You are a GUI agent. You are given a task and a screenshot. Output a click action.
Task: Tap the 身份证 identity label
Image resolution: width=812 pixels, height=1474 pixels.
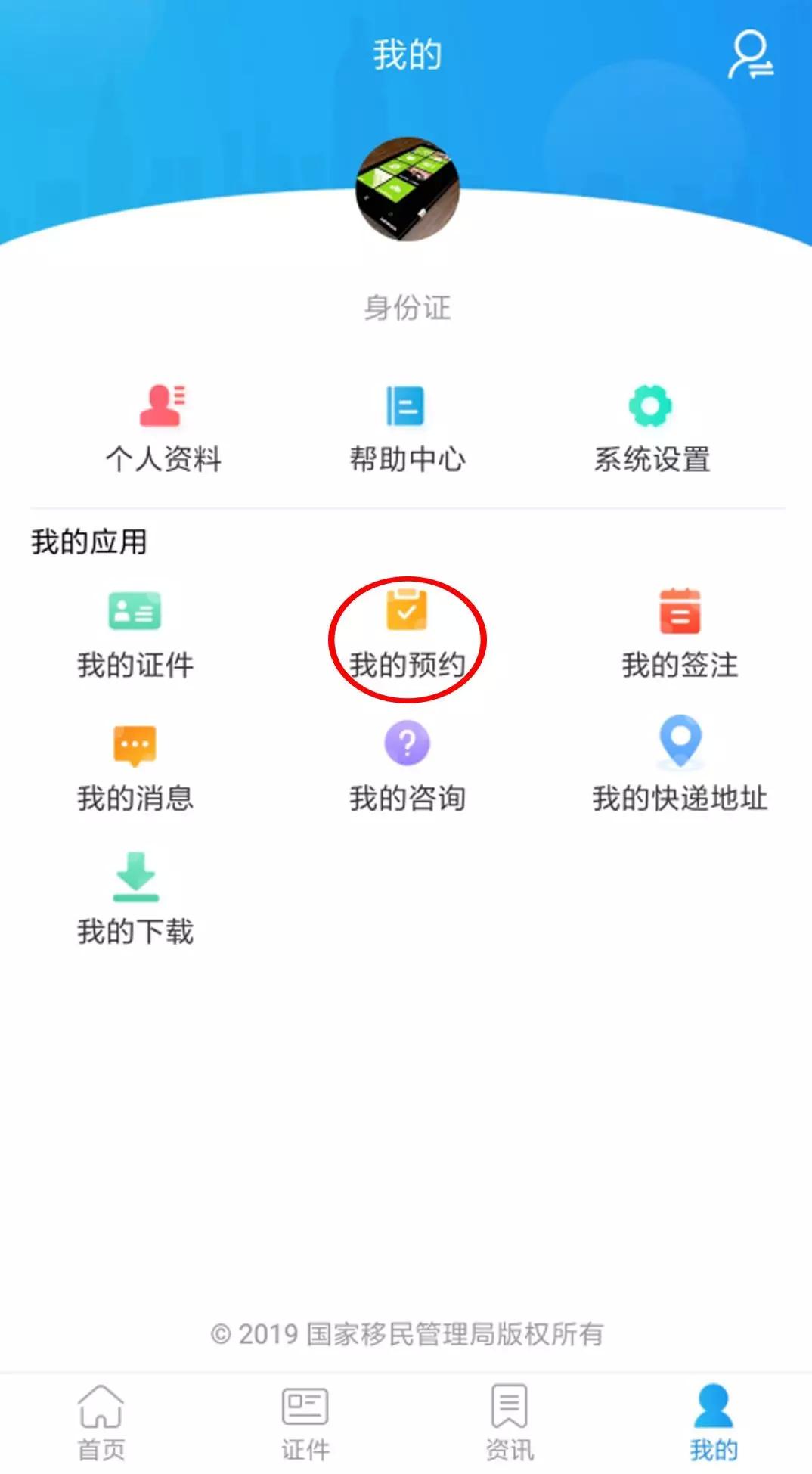tap(406, 307)
